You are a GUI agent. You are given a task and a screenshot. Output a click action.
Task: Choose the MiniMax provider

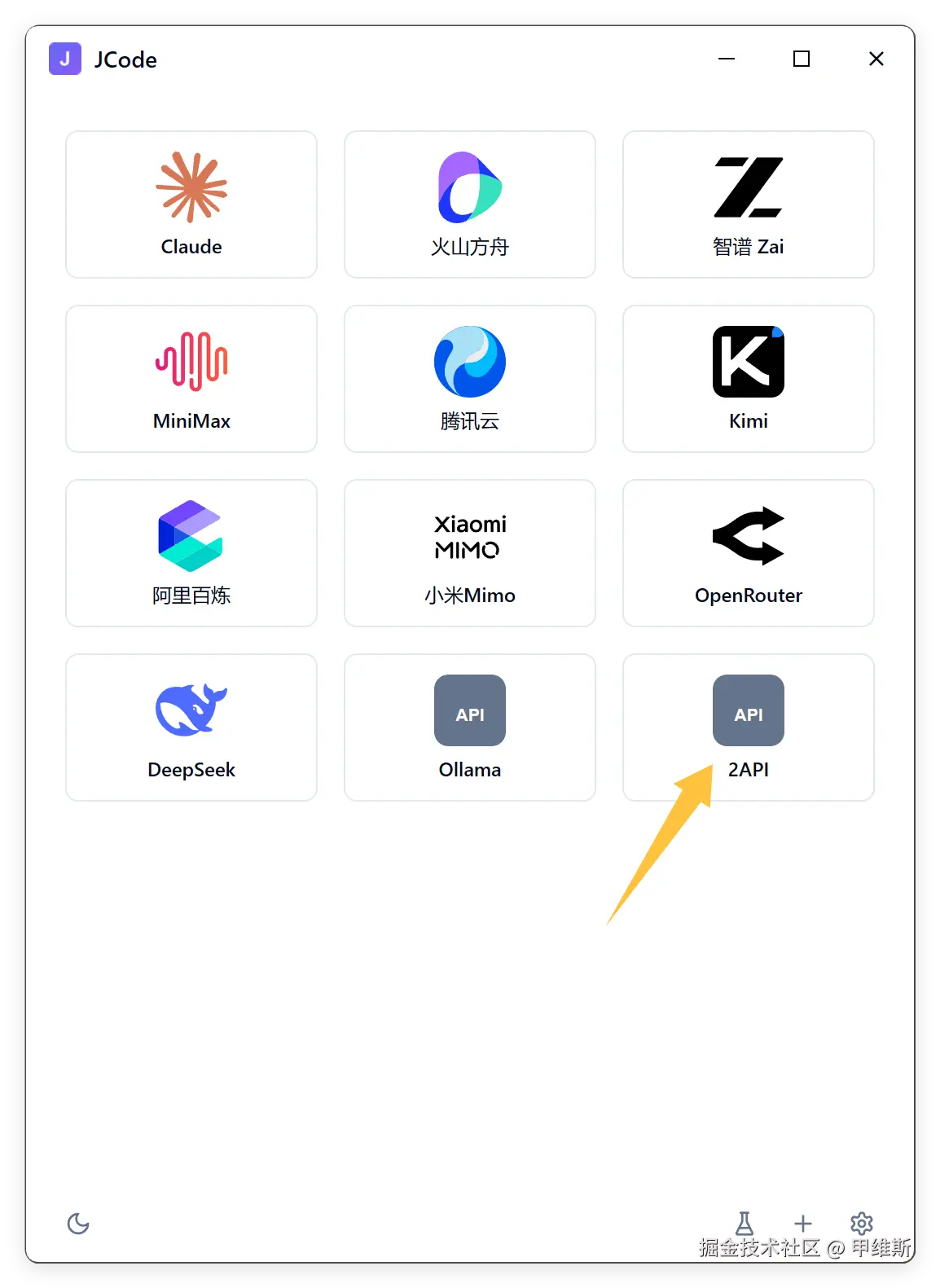click(191, 379)
